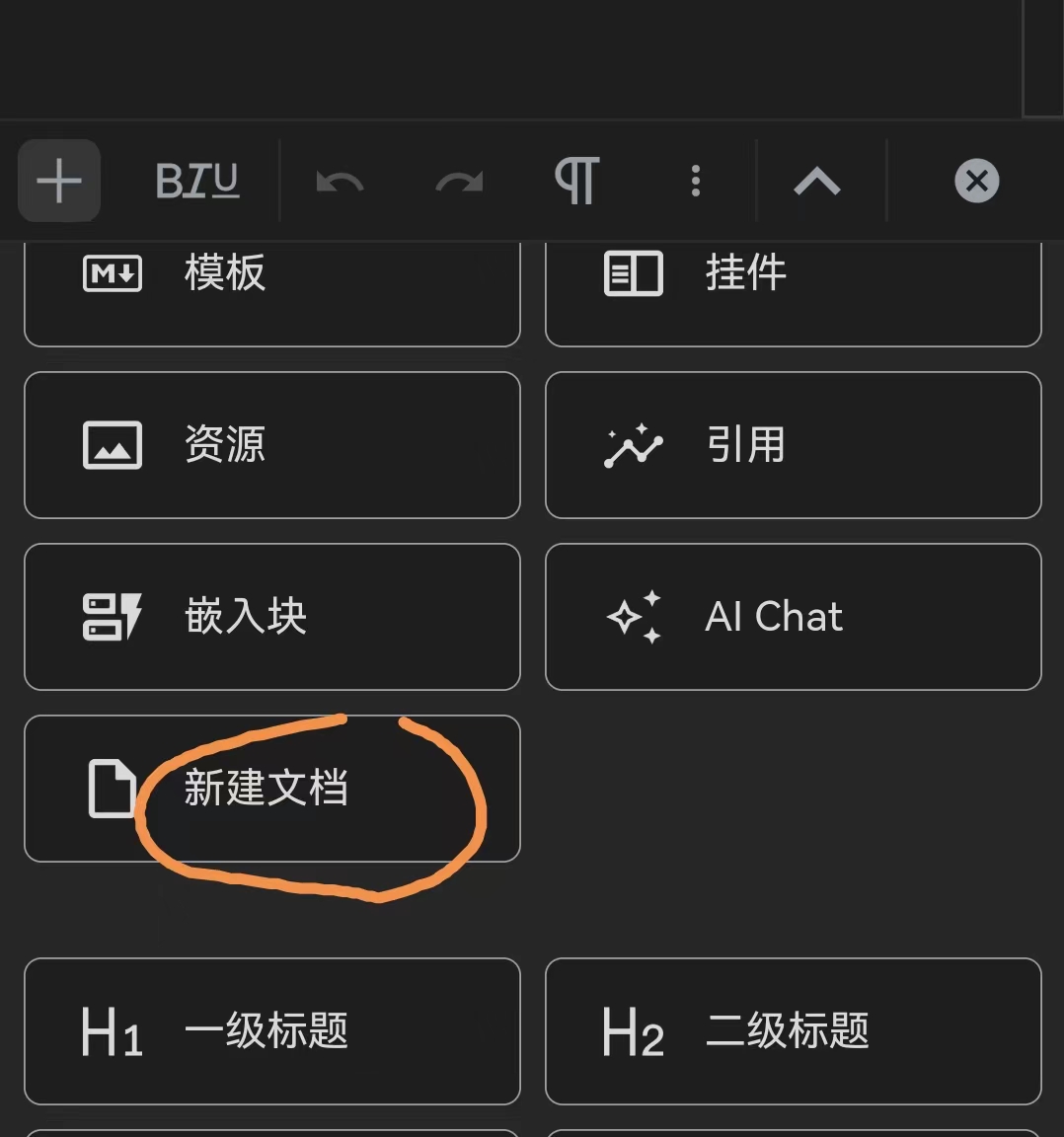Open the BIU text formatting options
This screenshot has width=1064, height=1137.
pyautogui.click(x=197, y=181)
